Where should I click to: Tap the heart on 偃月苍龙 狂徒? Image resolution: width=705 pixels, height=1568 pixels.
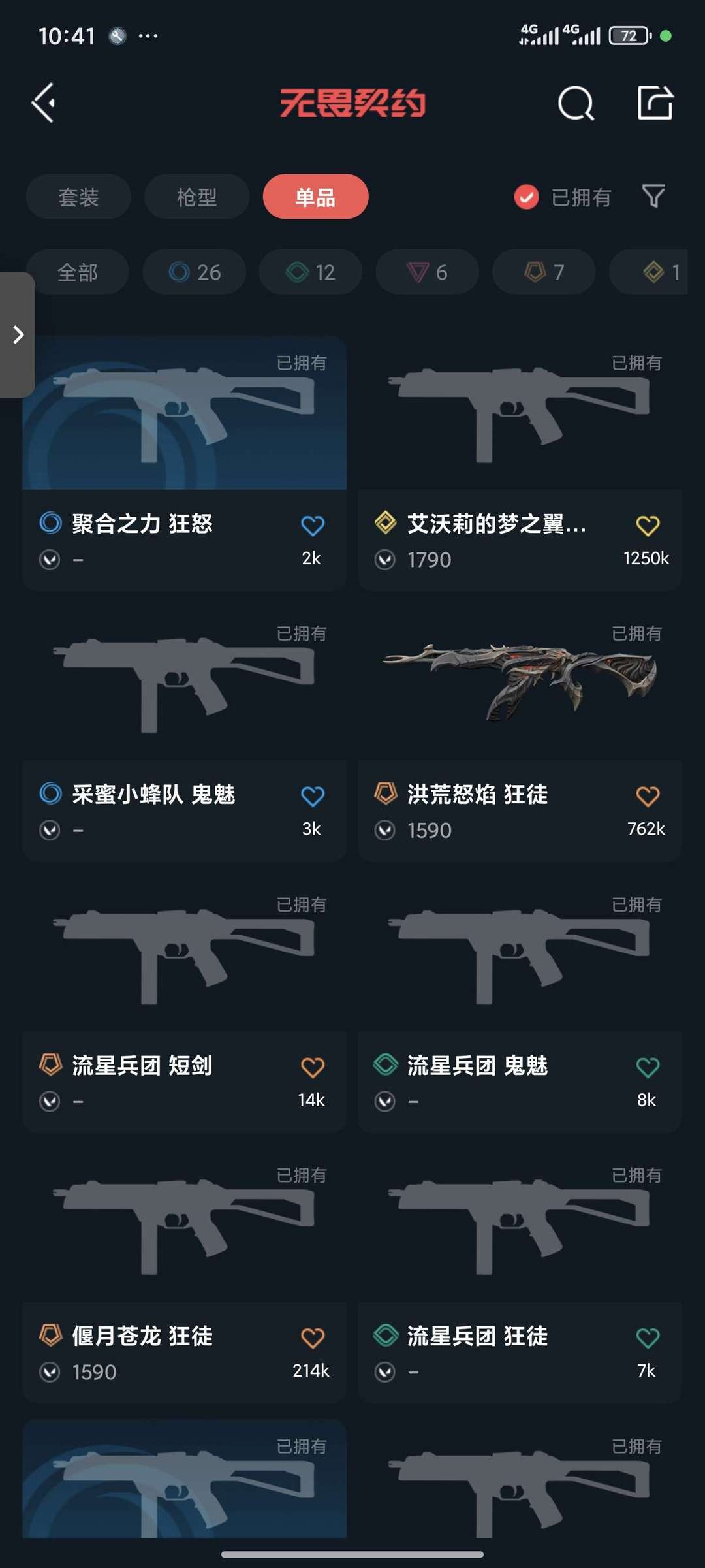pyautogui.click(x=313, y=1338)
